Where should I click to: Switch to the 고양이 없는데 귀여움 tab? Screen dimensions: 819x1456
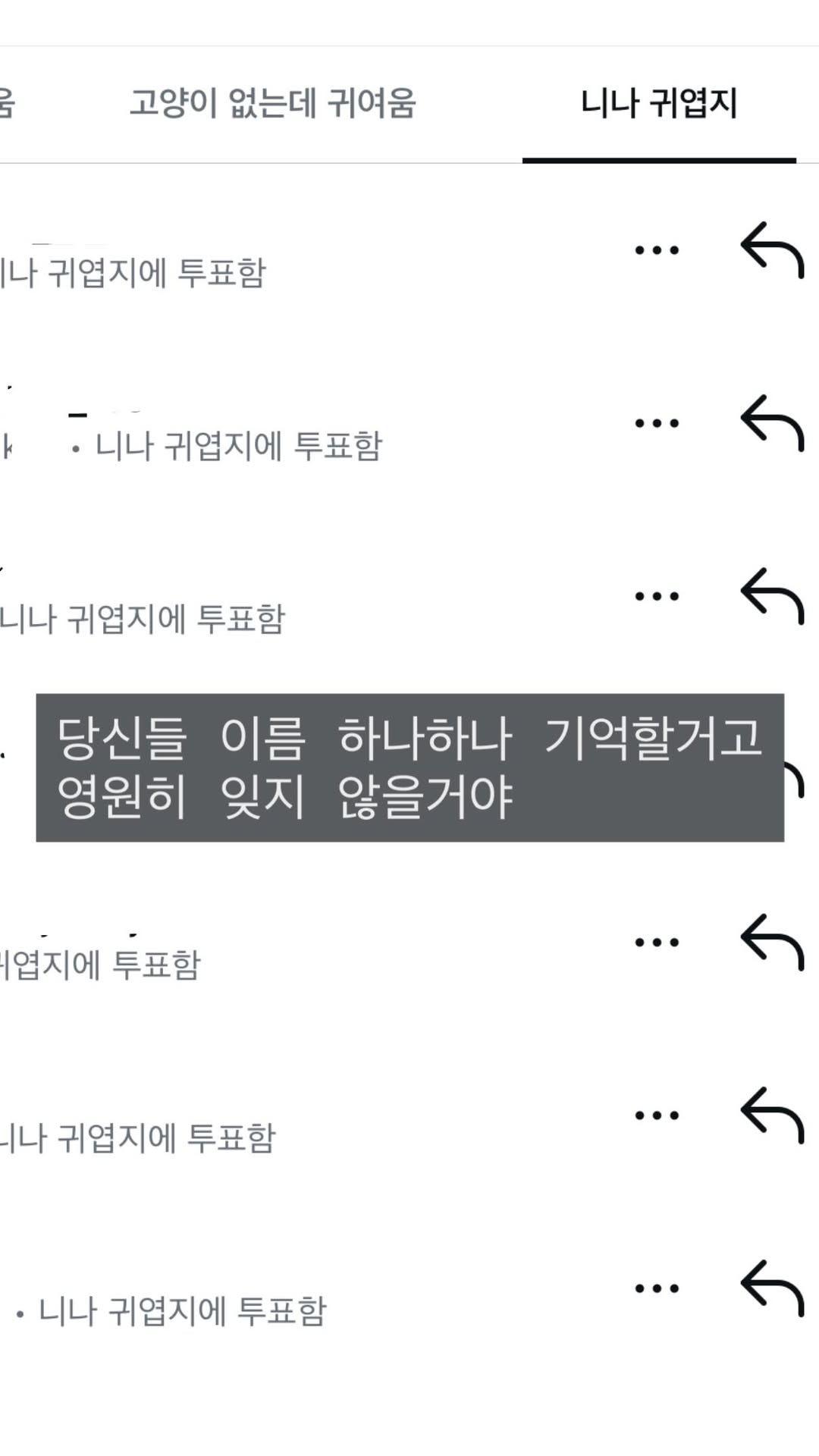tap(273, 104)
